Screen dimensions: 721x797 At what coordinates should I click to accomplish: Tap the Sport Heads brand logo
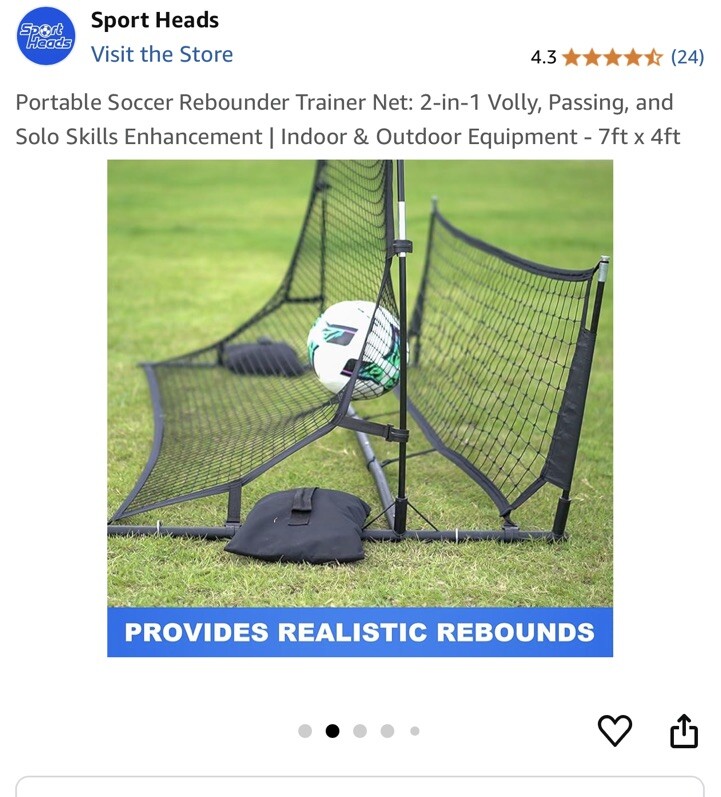click(x=47, y=37)
